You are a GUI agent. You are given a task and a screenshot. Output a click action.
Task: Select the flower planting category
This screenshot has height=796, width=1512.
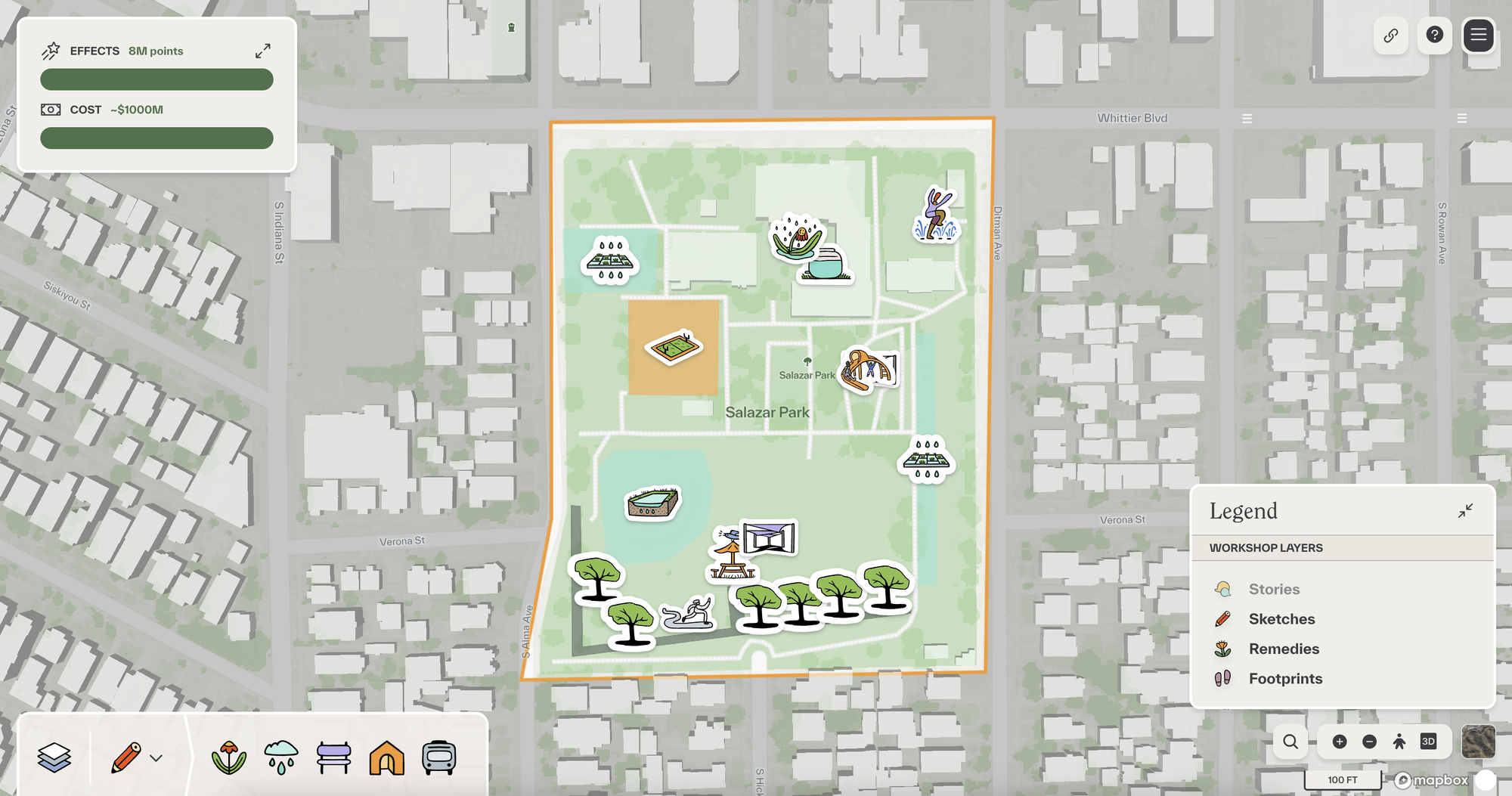[x=229, y=757]
